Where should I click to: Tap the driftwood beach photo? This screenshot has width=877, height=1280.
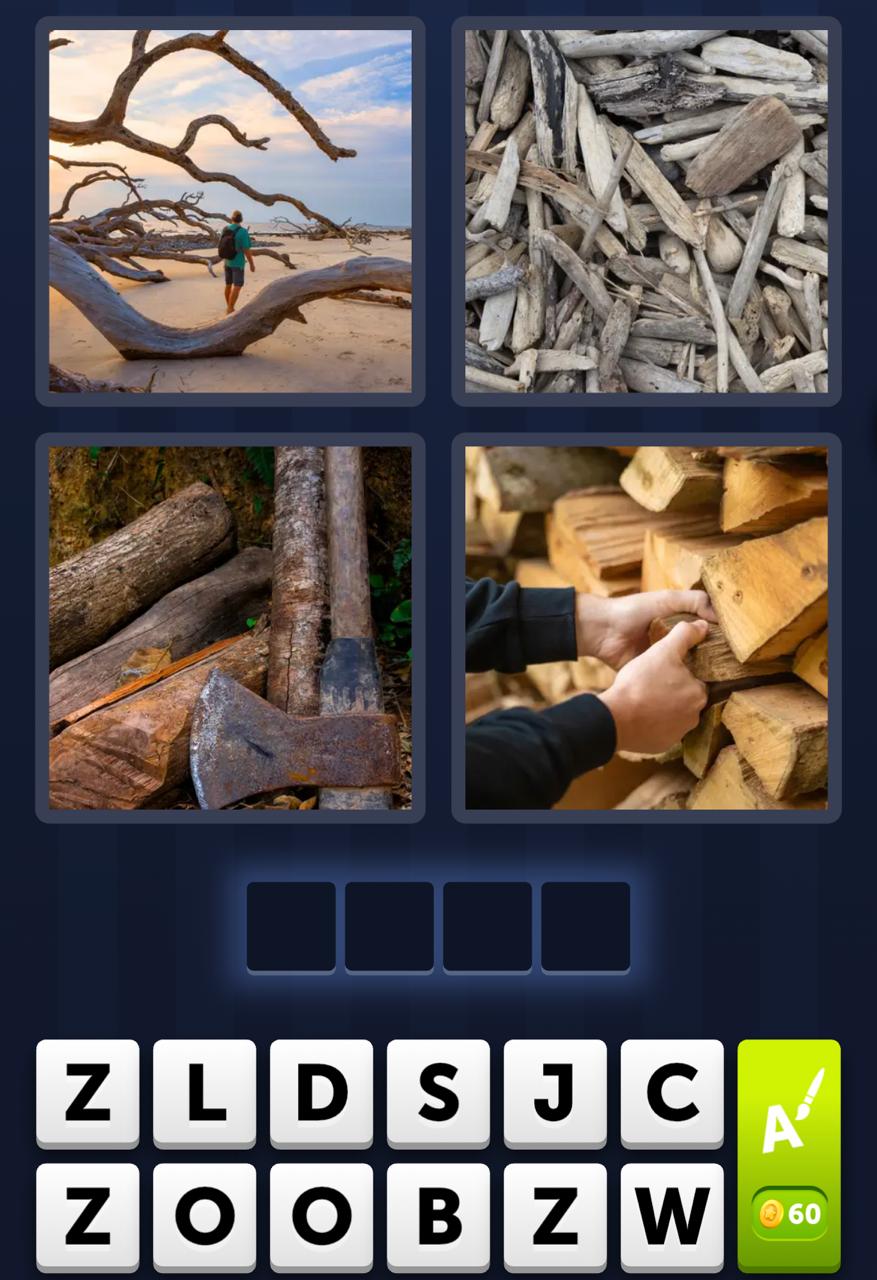coord(229,207)
